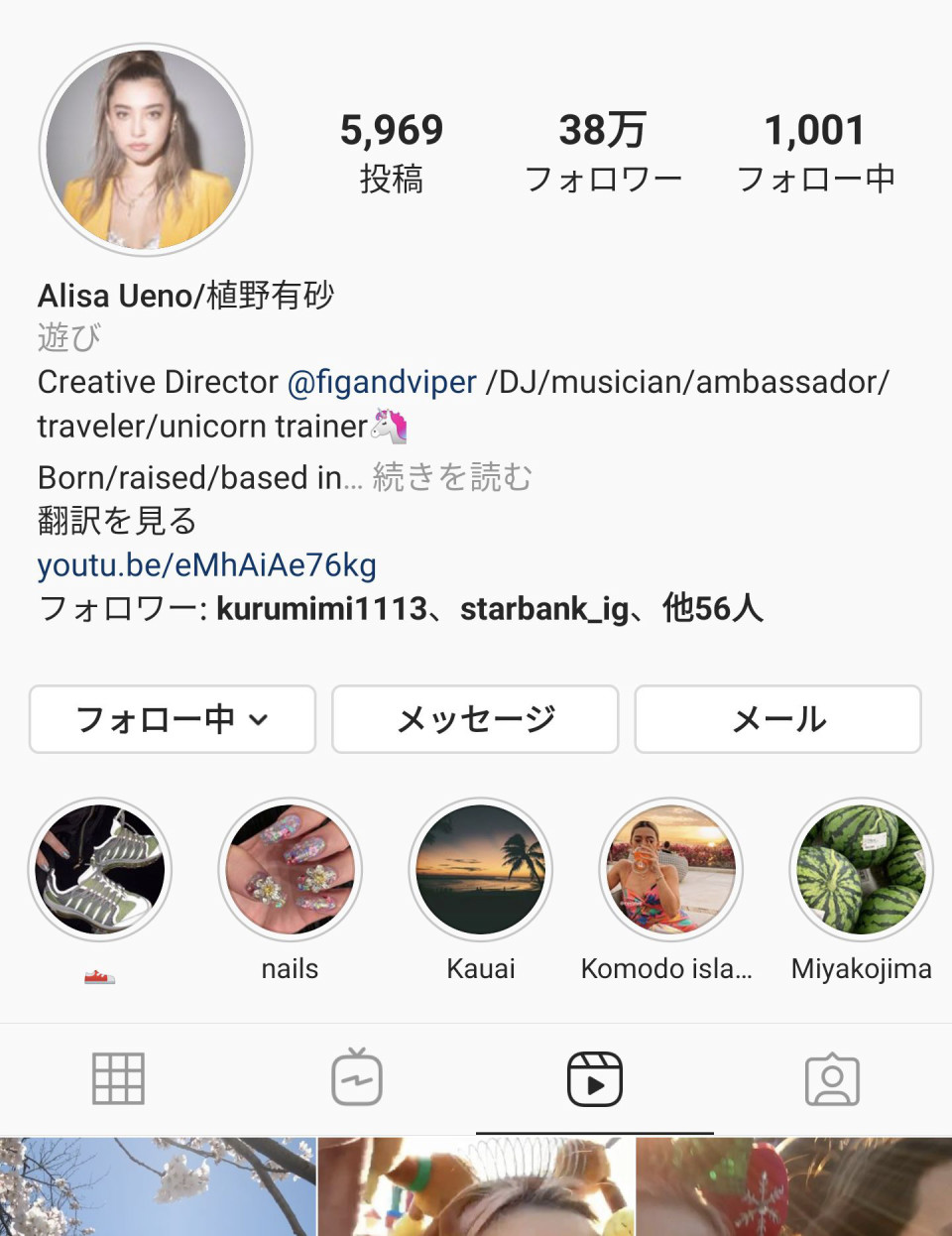Open the フォロー中 dropdown button
The height and width of the screenshot is (1236, 952).
coord(173,719)
